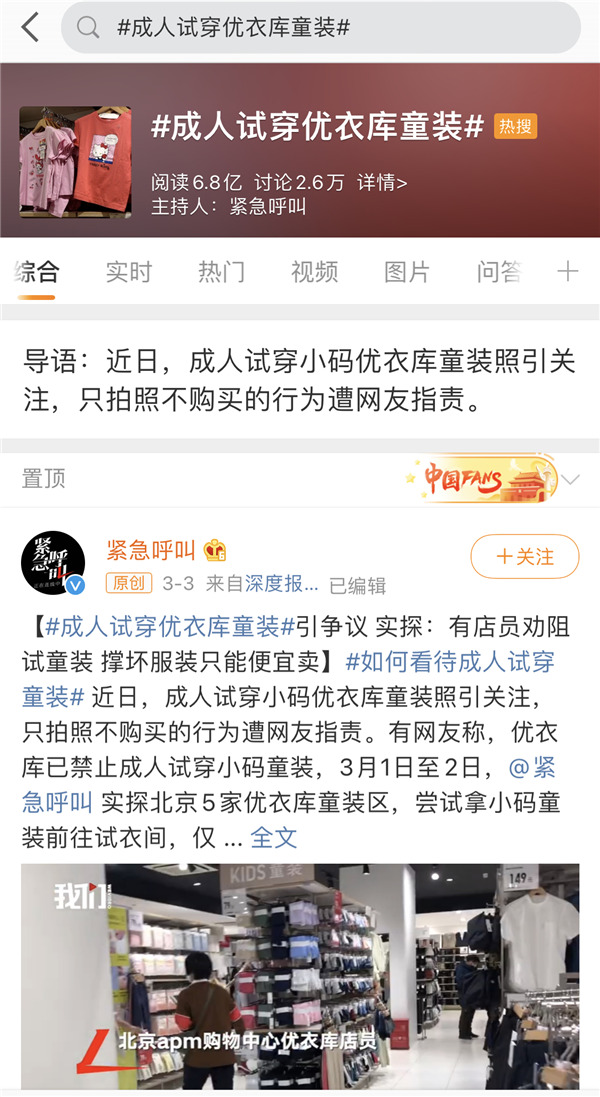
Task: Tap 全文 to read the full post
Action: (x=273, y=837)
